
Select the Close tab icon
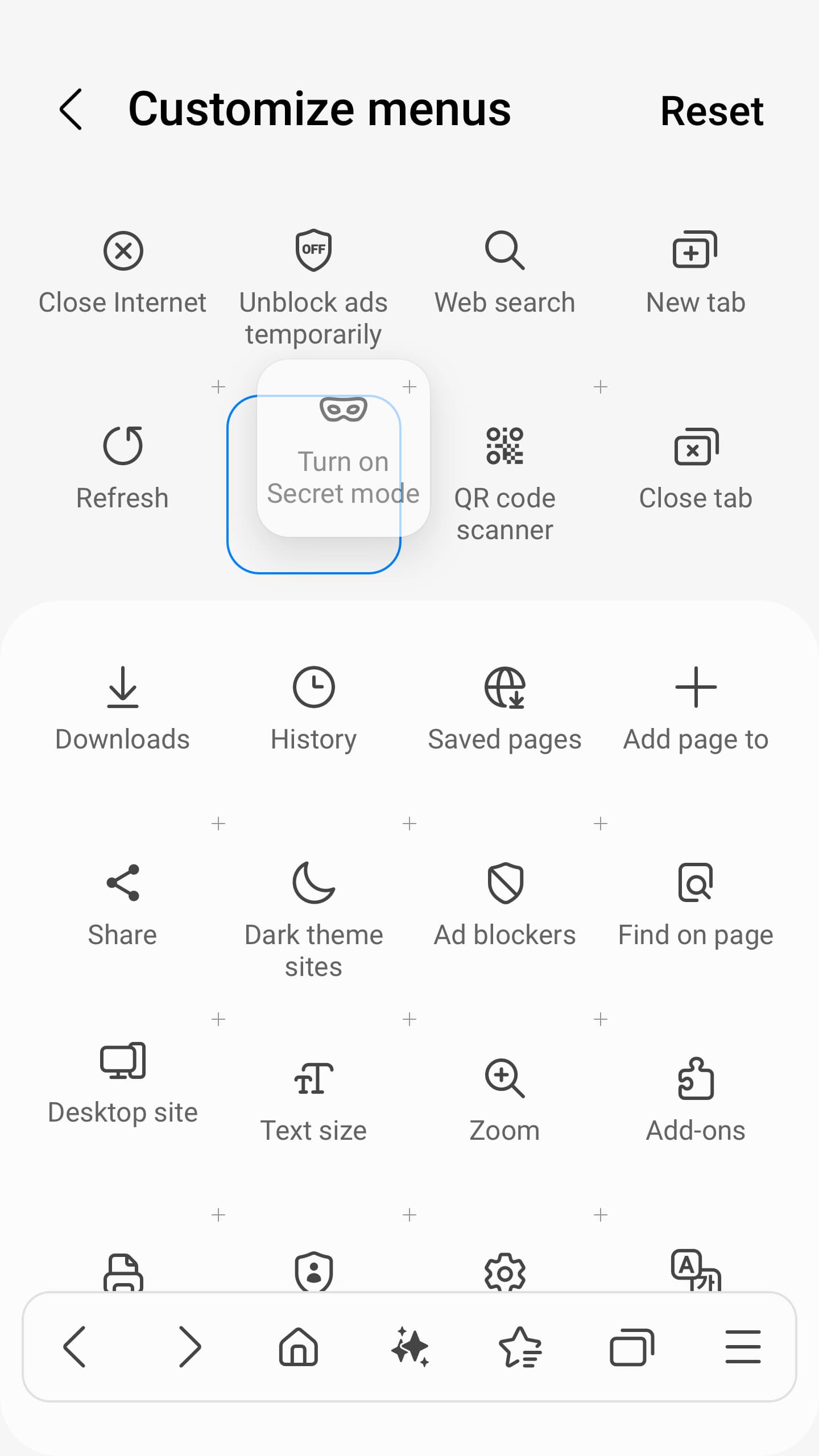click(x=695, y=449)
